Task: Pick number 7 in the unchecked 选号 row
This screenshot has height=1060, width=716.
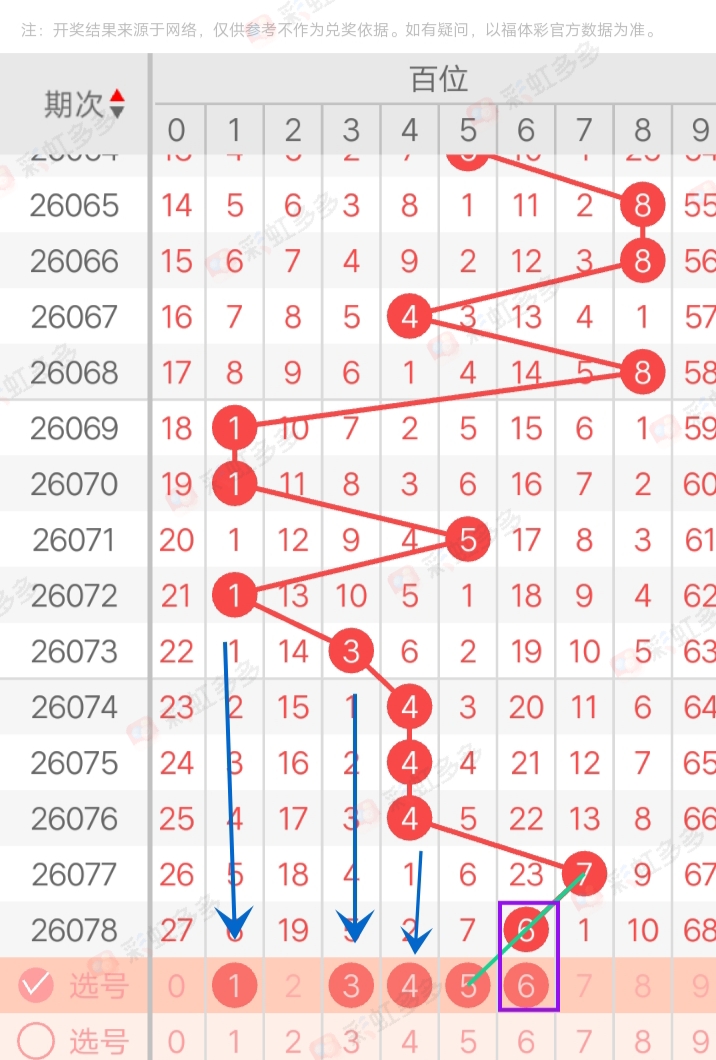Action: click(x=584, y=1041)
